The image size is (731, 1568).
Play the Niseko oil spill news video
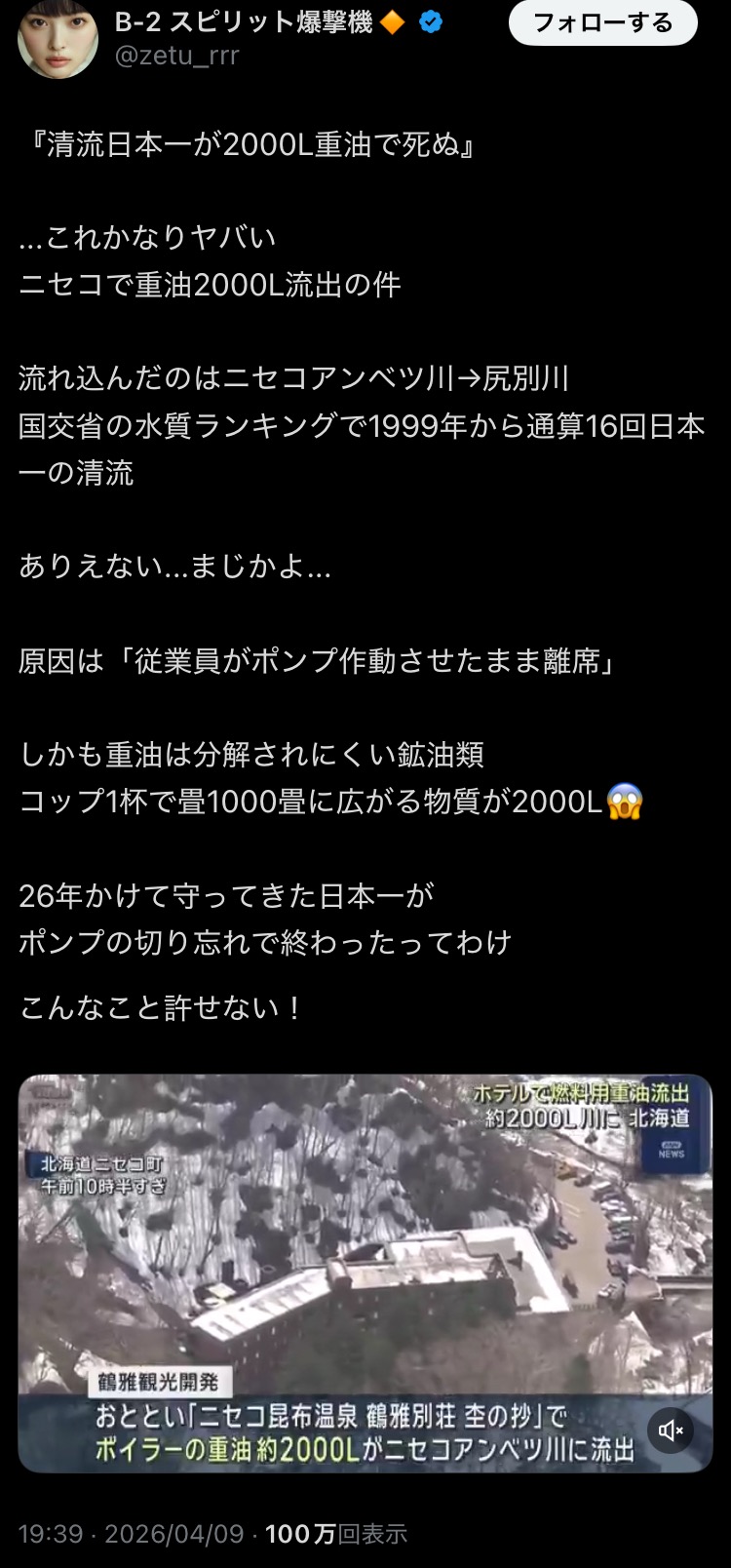365,1268
